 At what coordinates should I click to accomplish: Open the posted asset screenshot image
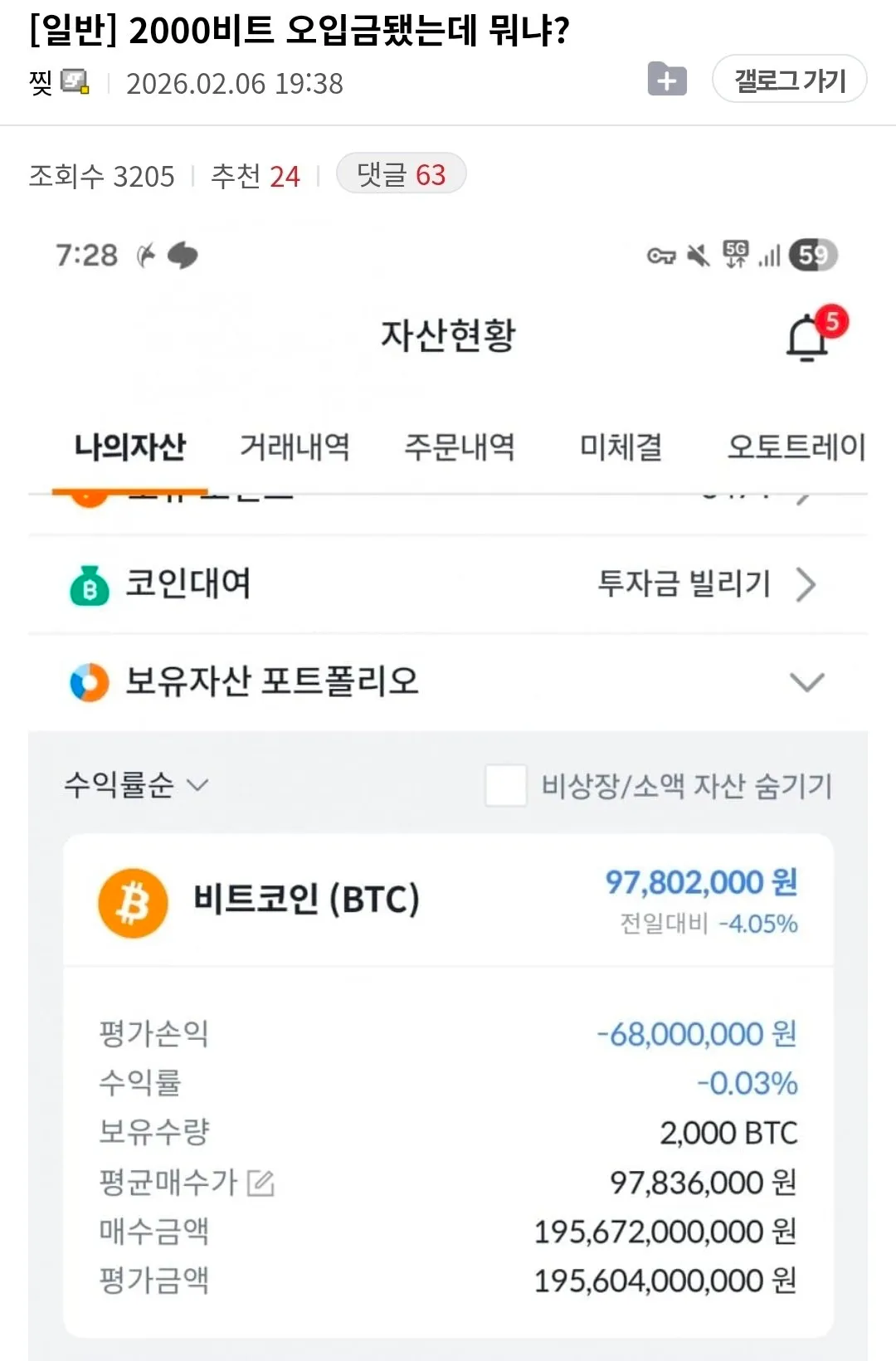coord(448,788)
